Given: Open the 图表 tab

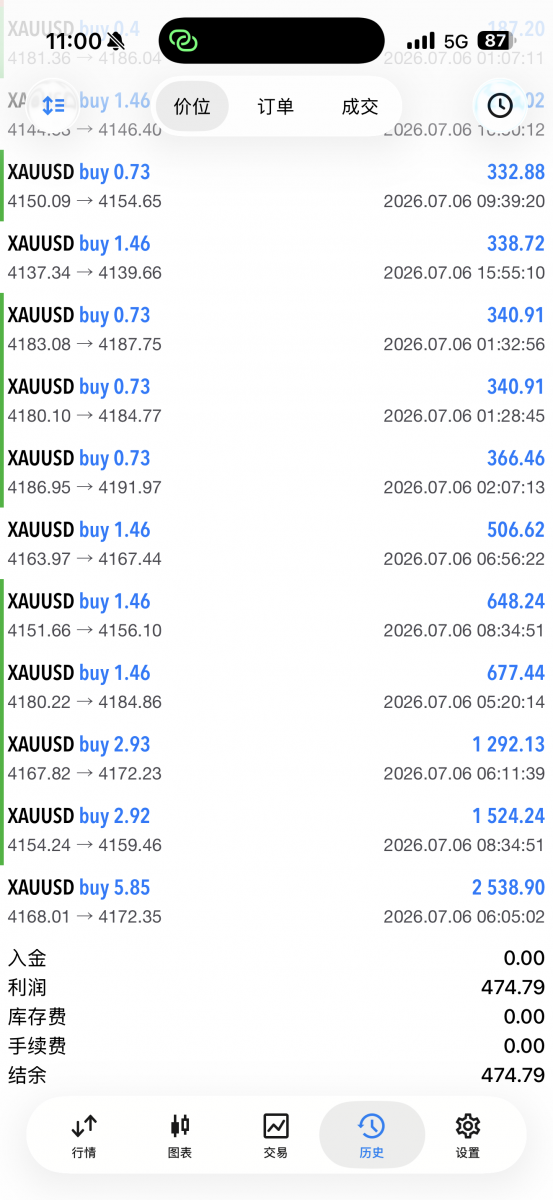Looking at the screenshot, I should 180,1136.
